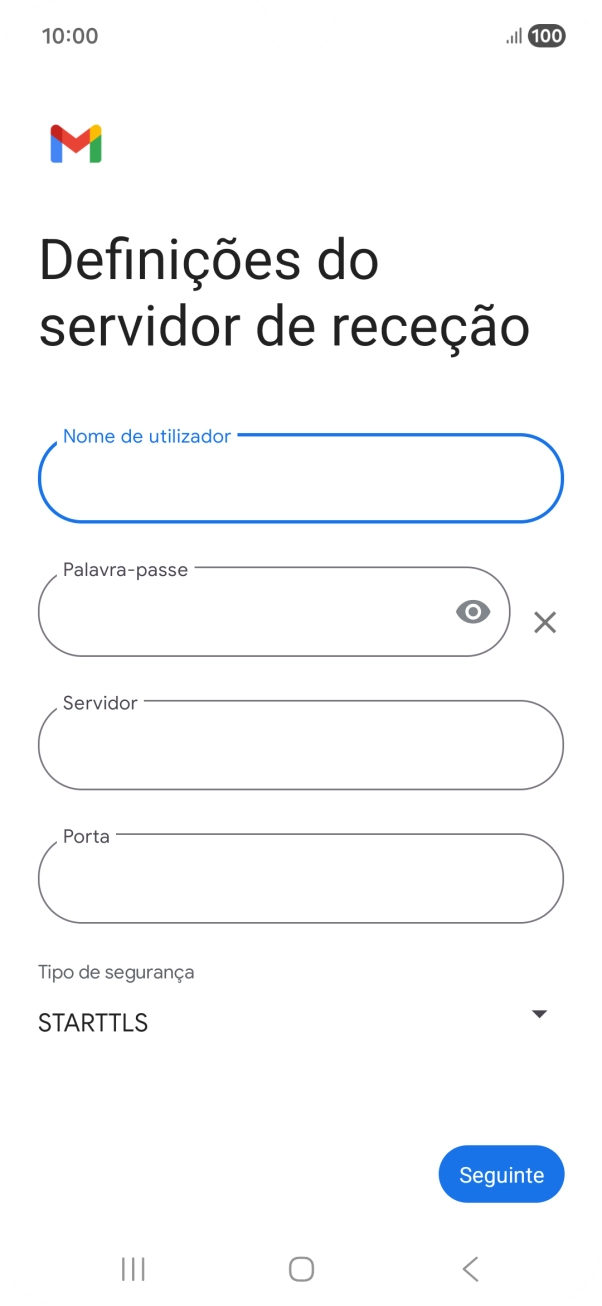This screenshot has height=1306, width=602.
Task: Go back with the system back button
Action: [470, 1269]
